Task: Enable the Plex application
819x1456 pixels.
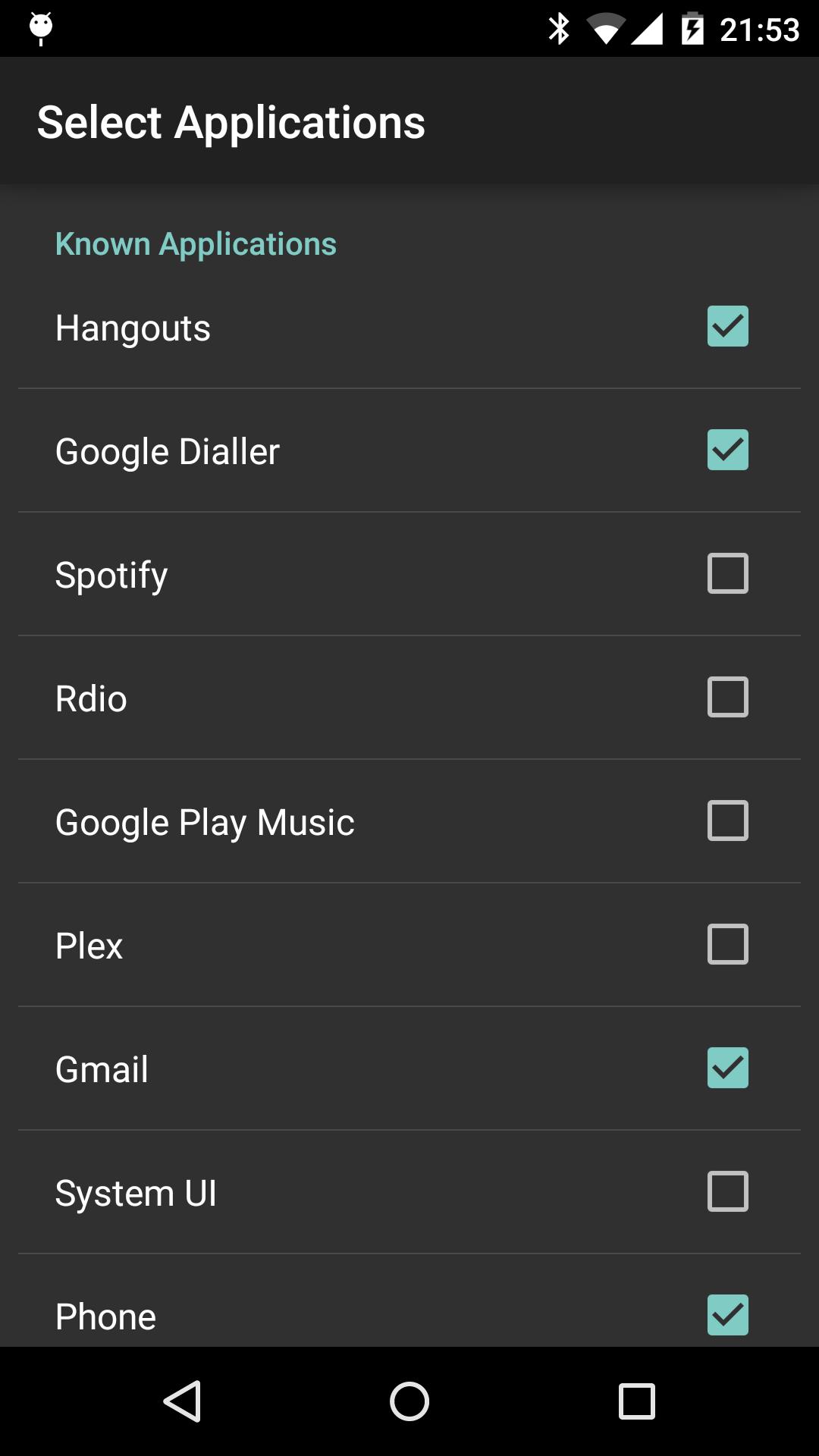Action: pos(728,944)
